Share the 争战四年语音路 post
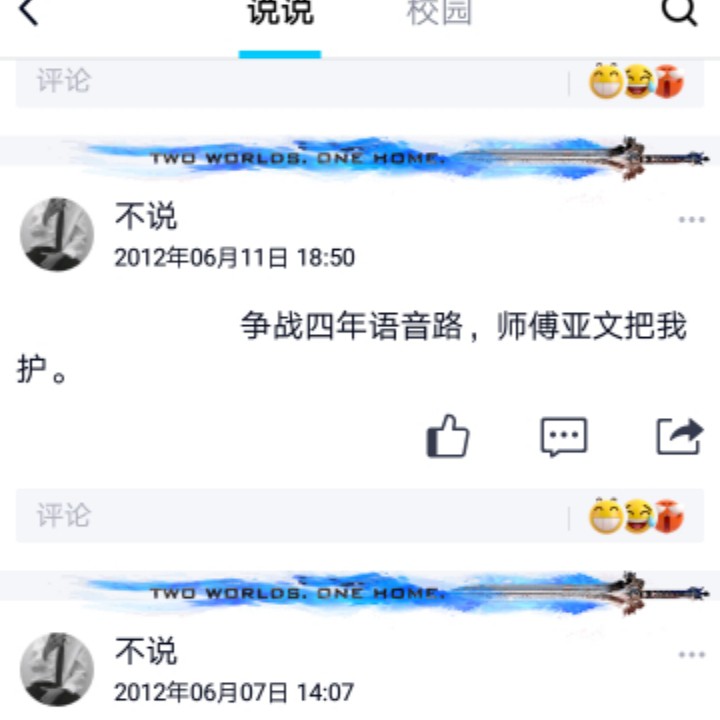720x720 pixels. pyautogui.click(x=679, y=437)
